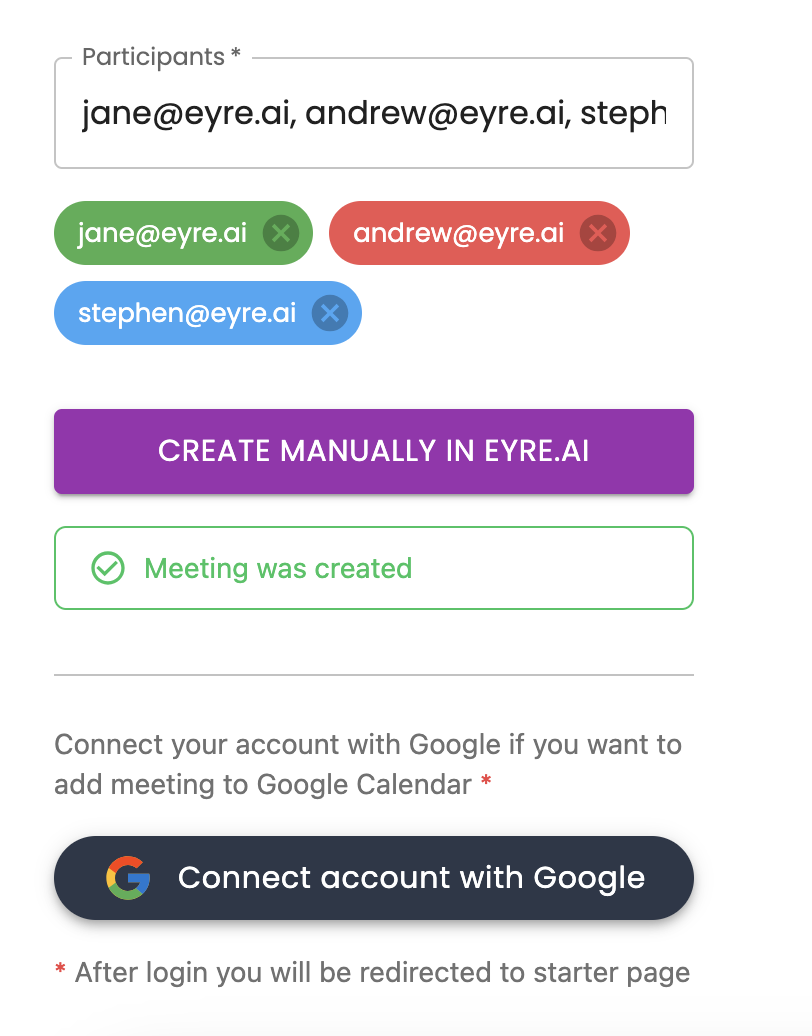Create meeting manually in Eyre.ai
The width and height of the screenshot is (812, 1036).
tap(373, 451)
